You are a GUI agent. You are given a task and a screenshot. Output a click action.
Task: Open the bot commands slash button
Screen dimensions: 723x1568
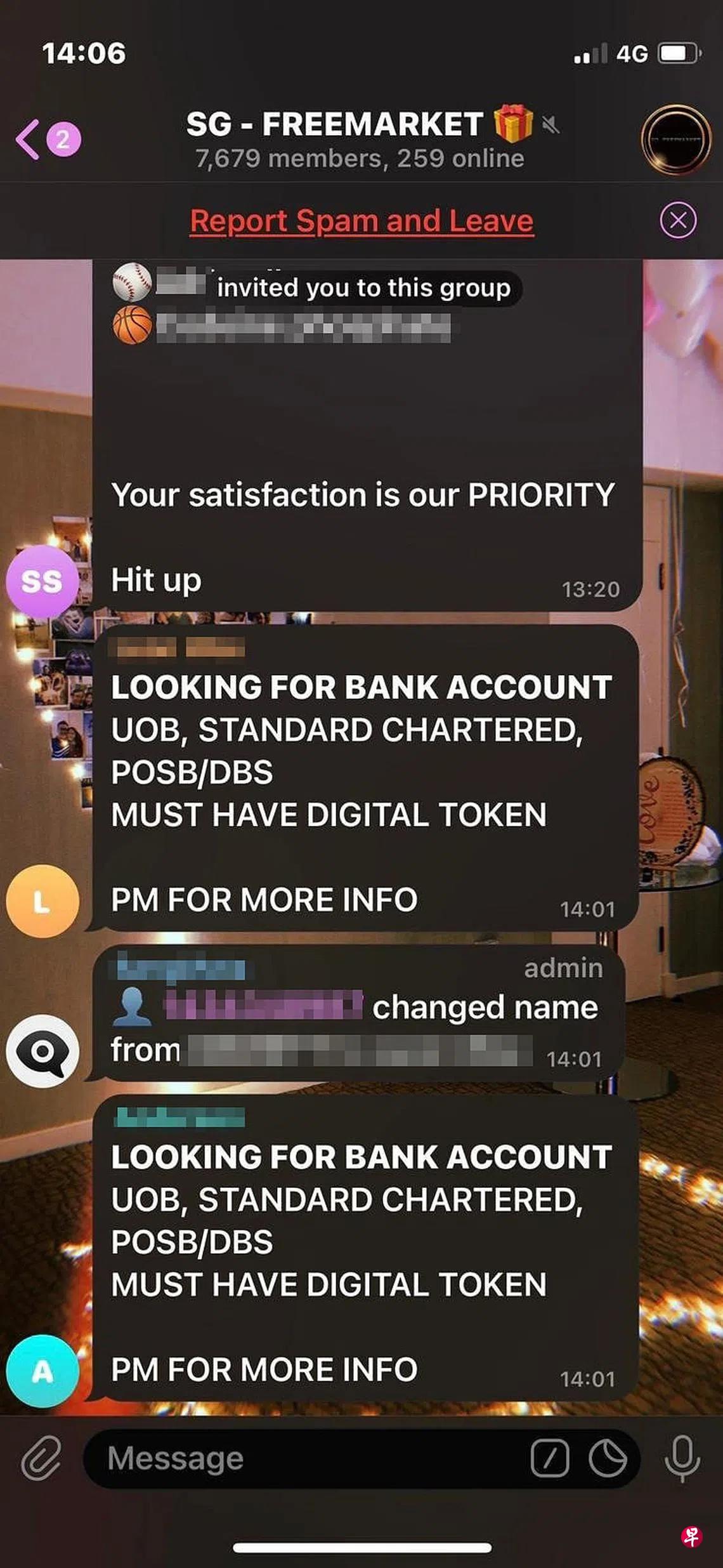(x=550, y=1458)
